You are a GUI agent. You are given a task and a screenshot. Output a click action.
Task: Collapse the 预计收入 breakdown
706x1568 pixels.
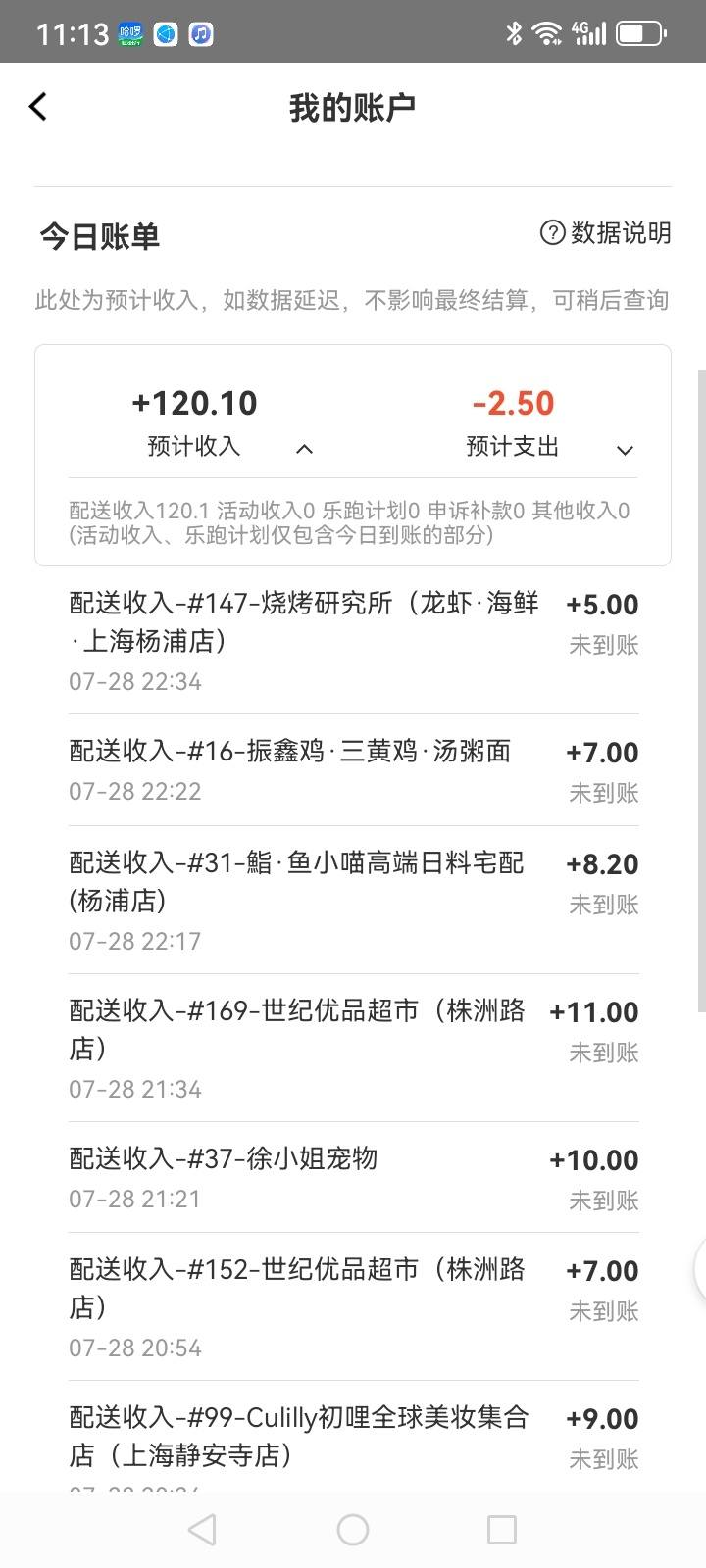(x=305, y=449)
